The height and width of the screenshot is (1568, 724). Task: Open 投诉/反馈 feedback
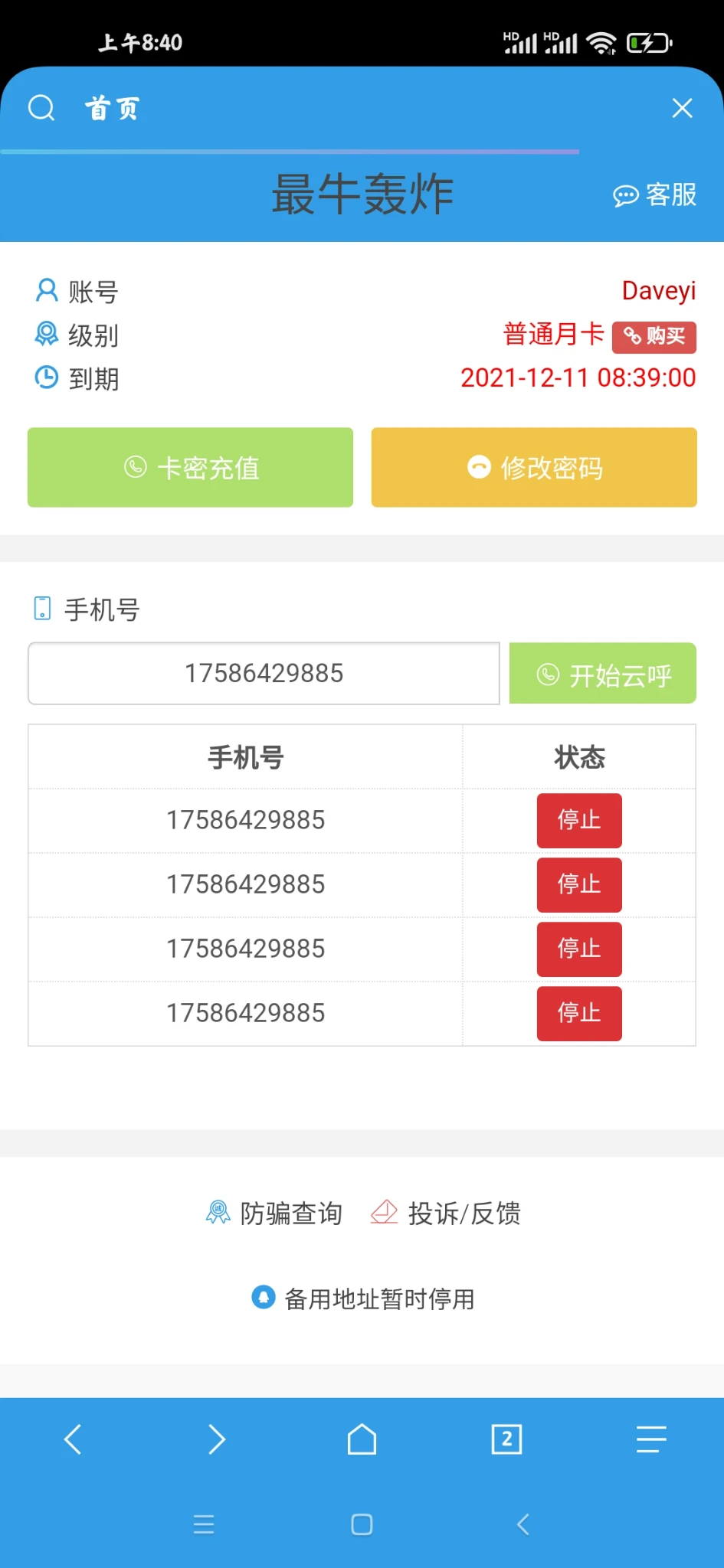(446, 1214)
